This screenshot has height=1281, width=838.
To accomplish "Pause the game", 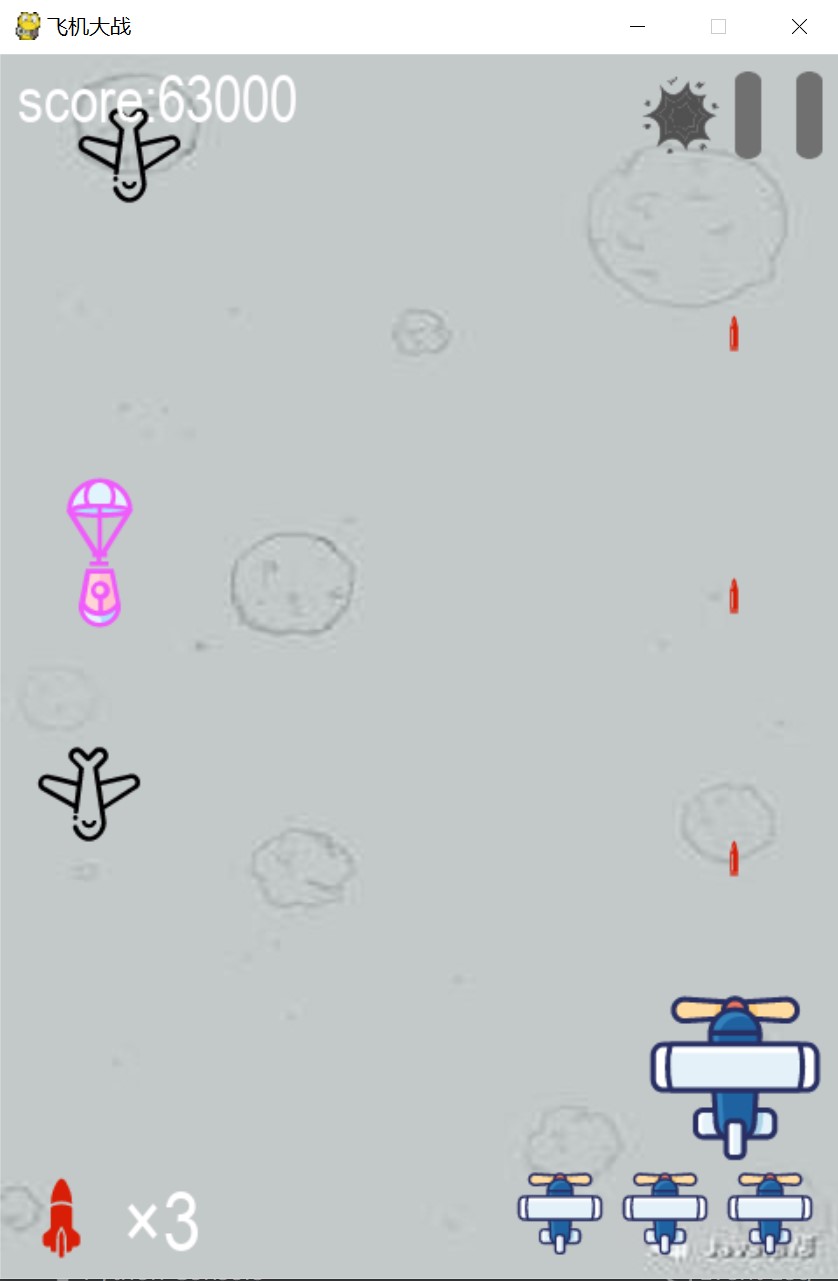I will point(778,115).
